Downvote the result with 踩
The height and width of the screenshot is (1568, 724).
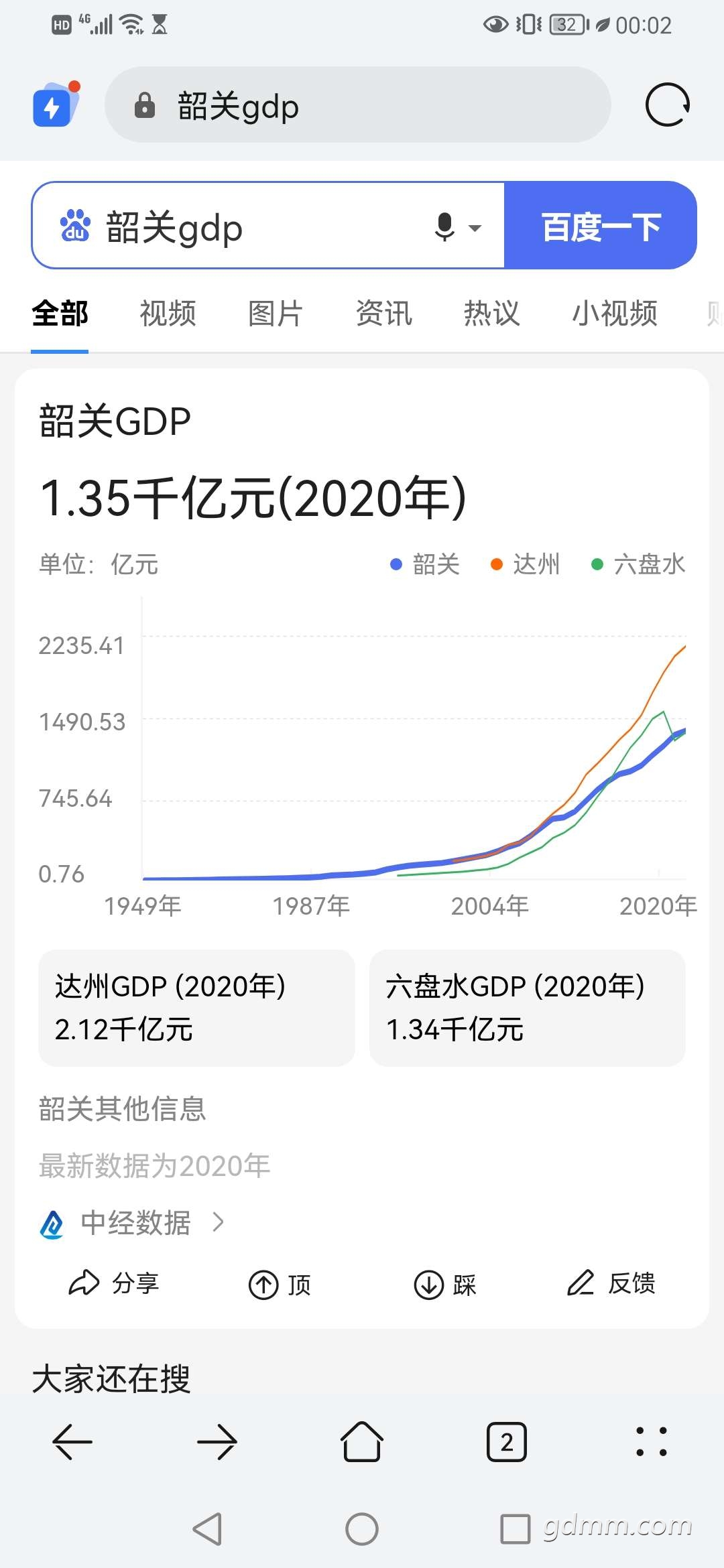[x=445, y=1285]
